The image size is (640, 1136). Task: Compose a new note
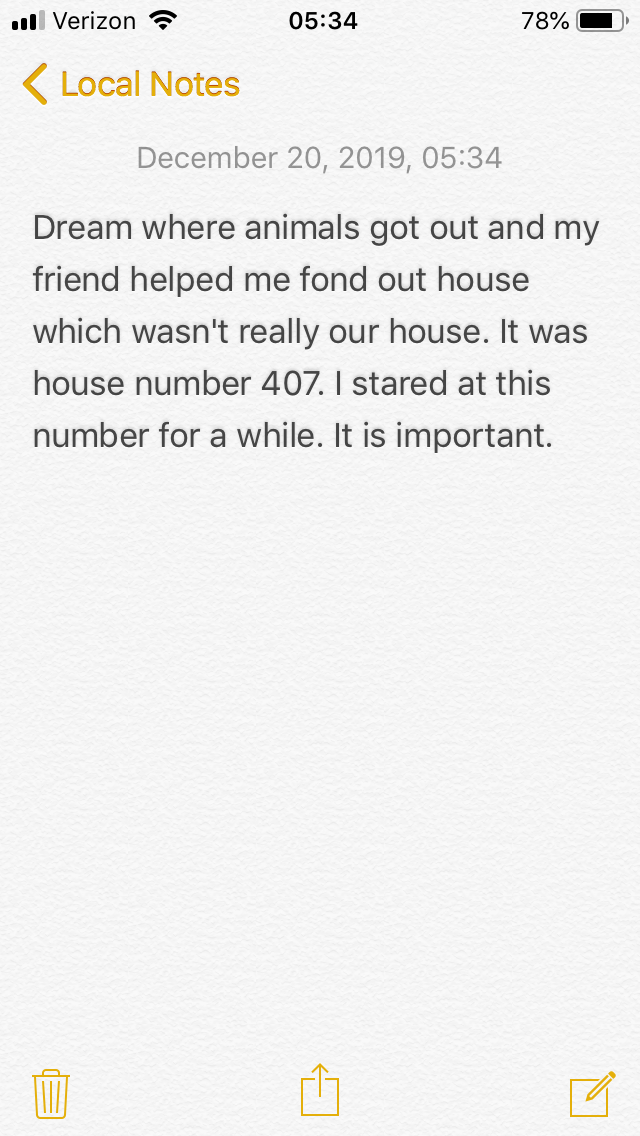coord(591,1092)
